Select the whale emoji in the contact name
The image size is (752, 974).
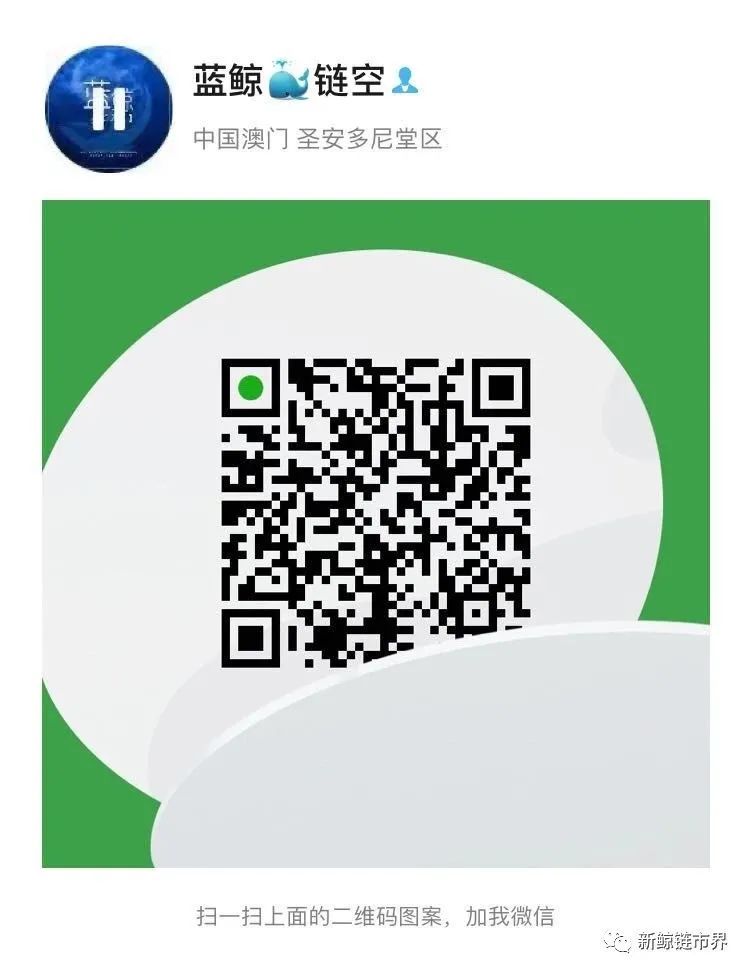[x=289, y=83]
